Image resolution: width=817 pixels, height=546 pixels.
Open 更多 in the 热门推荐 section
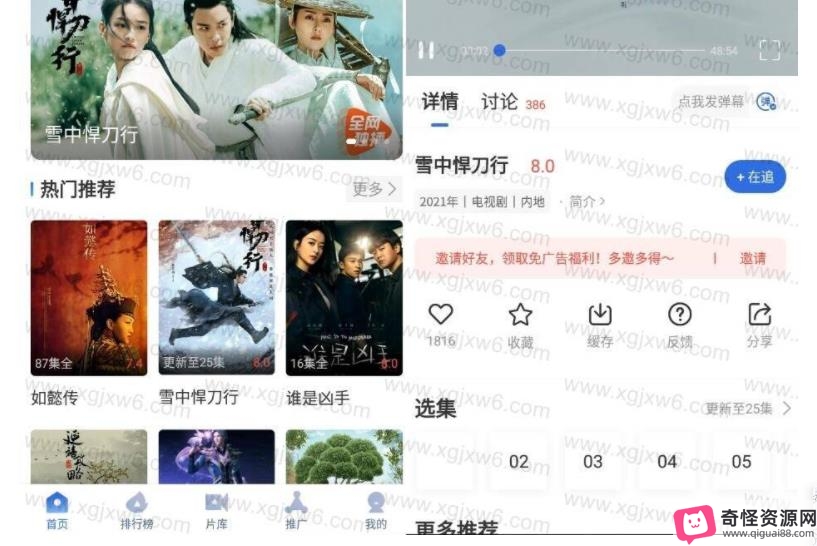tap(375, 189)
